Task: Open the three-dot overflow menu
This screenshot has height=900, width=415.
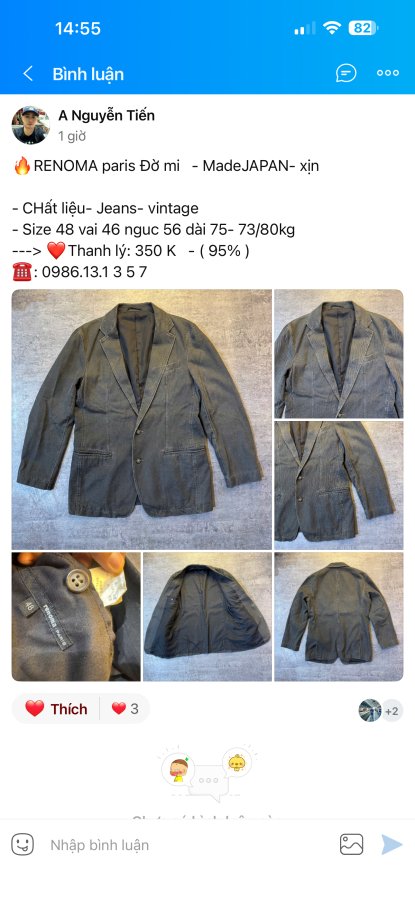Action: (387, 73)
